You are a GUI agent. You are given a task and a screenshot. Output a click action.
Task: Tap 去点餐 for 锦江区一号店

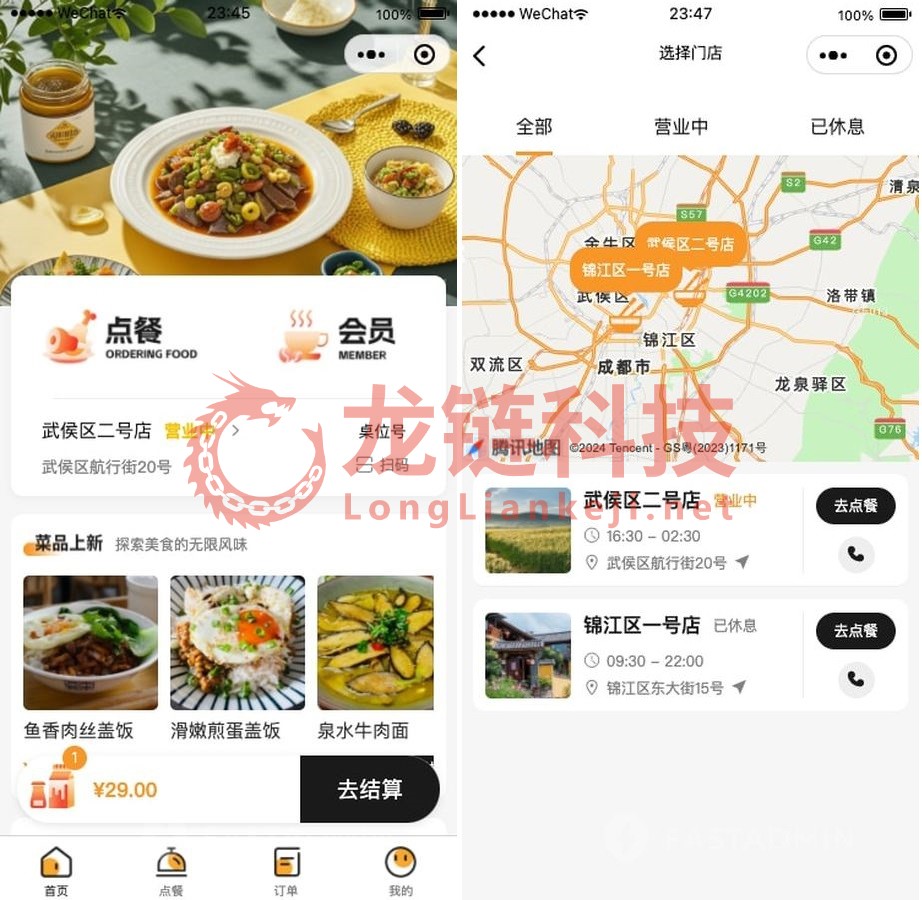[855, 631]
